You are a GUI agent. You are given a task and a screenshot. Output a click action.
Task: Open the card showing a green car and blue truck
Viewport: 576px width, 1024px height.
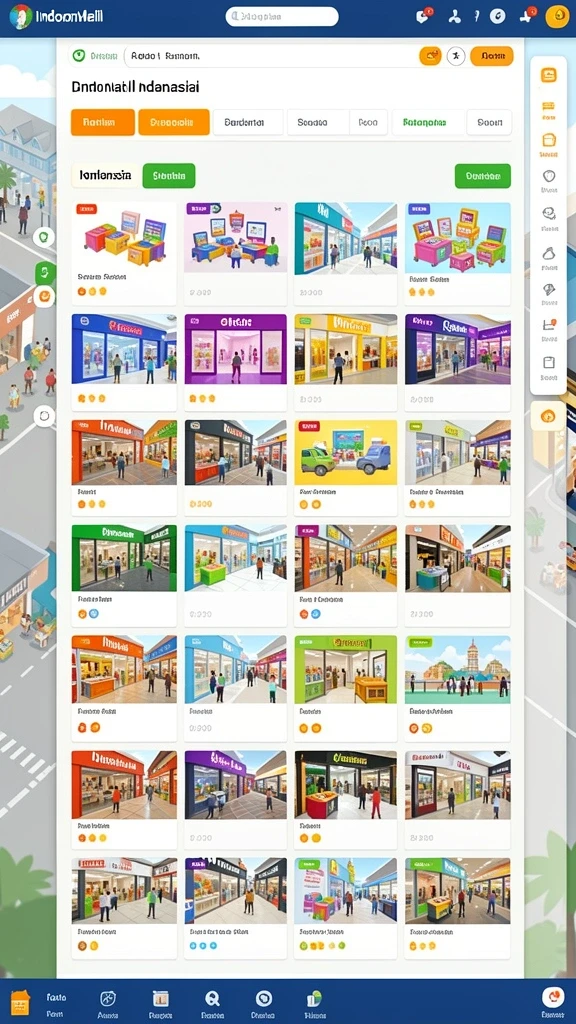click(x=345, y=468)
